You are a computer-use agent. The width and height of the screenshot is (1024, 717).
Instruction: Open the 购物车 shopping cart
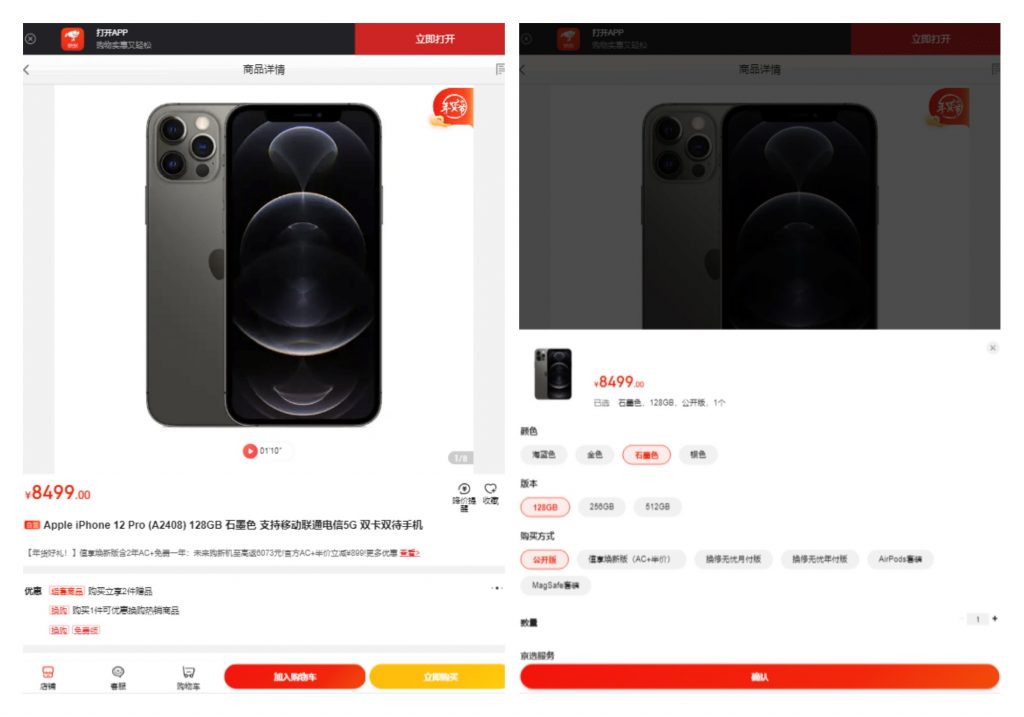[x=188, y=677]
